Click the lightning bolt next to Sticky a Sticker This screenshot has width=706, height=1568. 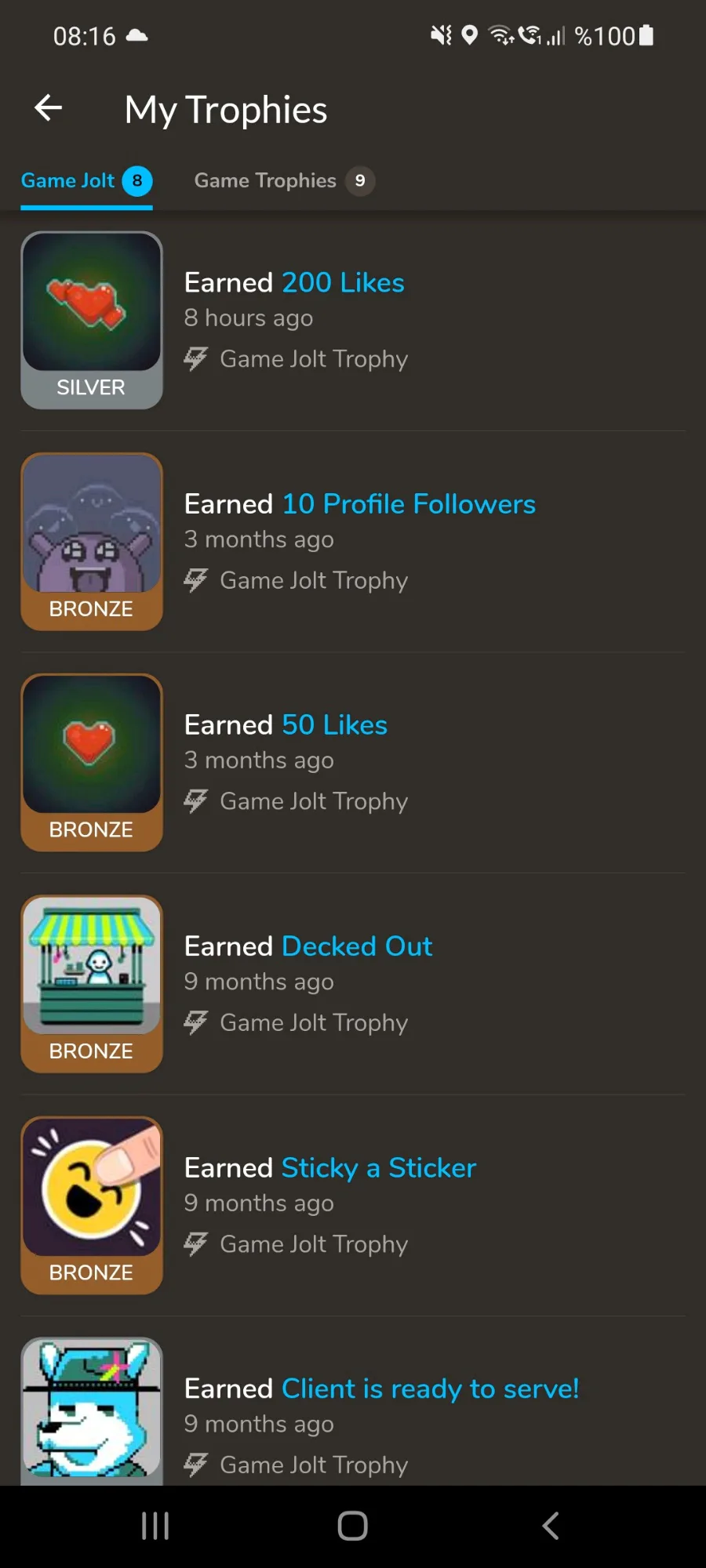(x=196, y=1243)
